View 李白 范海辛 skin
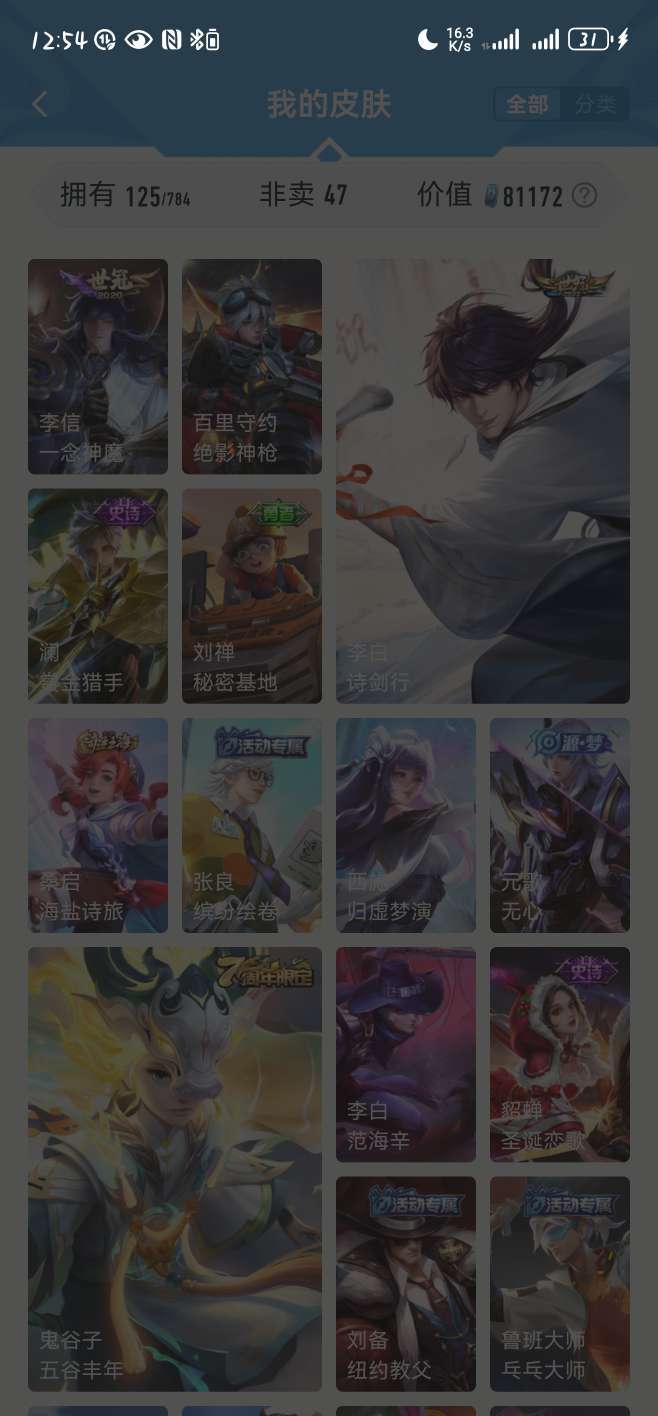The width and height of the screenshot is (658, 1416). [406, 1054]
